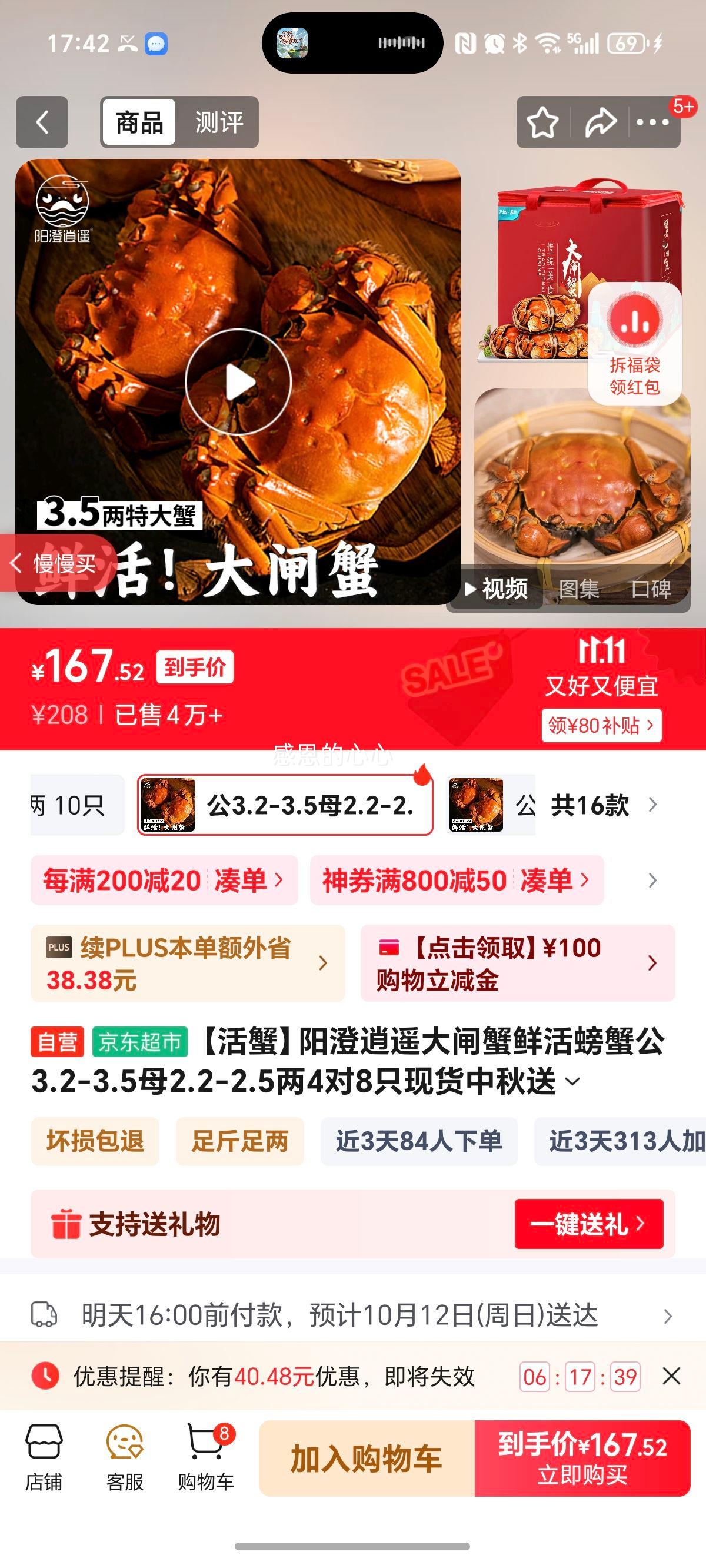706x1568 pixels.
Task: Open the 每满200减20 凑单 offer
Action: (164, 880)
